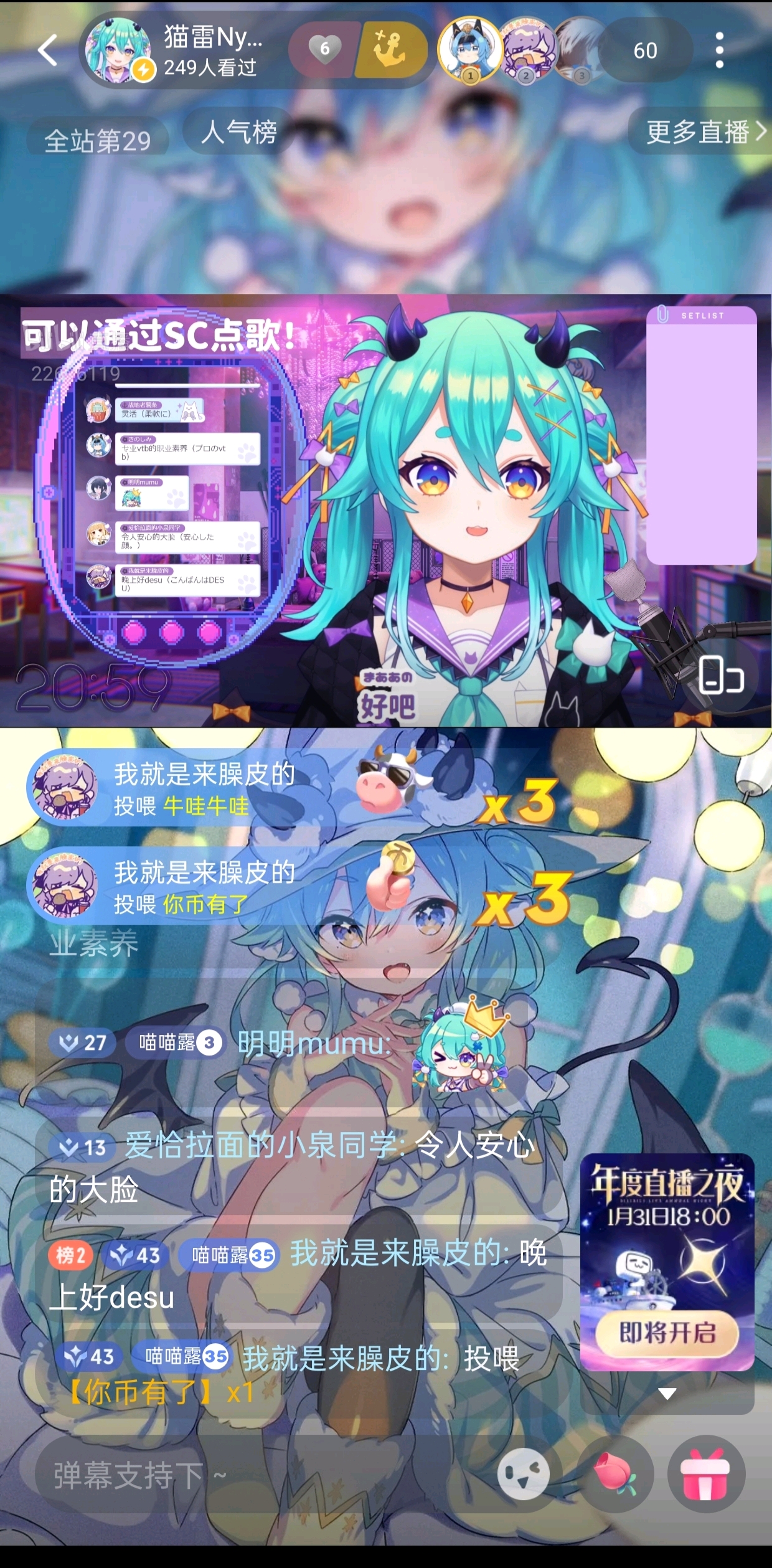Open the gift box panel

pyautogui.click(x=706, y=1473)
